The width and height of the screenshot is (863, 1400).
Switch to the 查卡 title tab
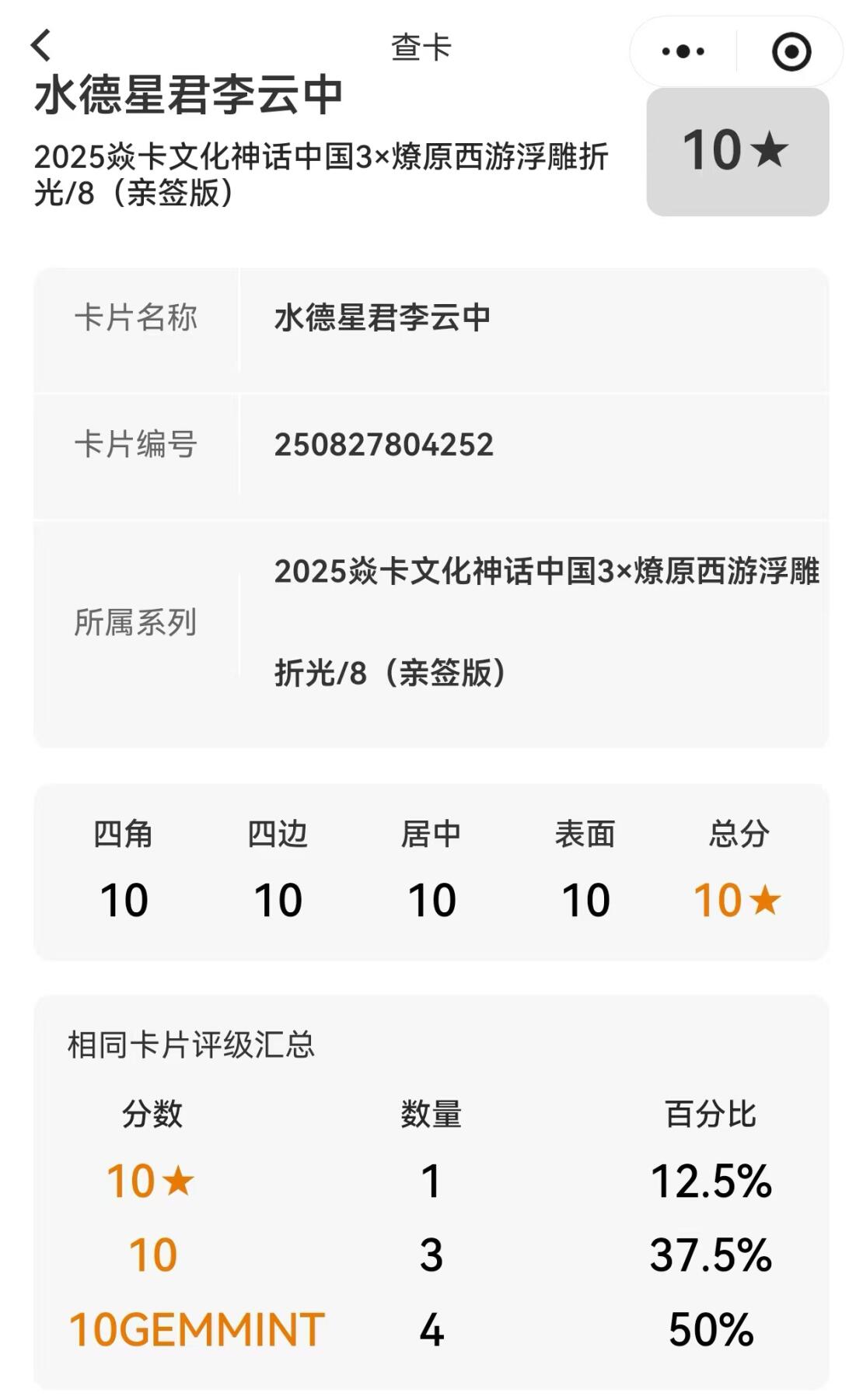click(x=420, y=47)
